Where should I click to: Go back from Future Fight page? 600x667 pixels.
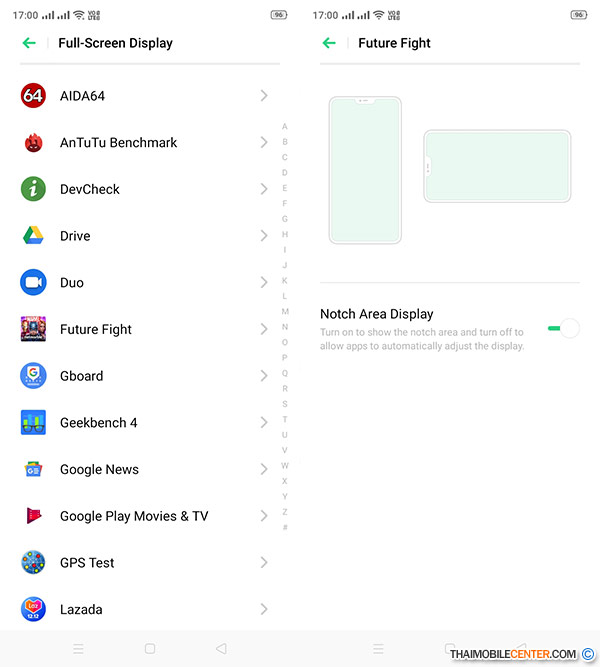click(329, 43)
